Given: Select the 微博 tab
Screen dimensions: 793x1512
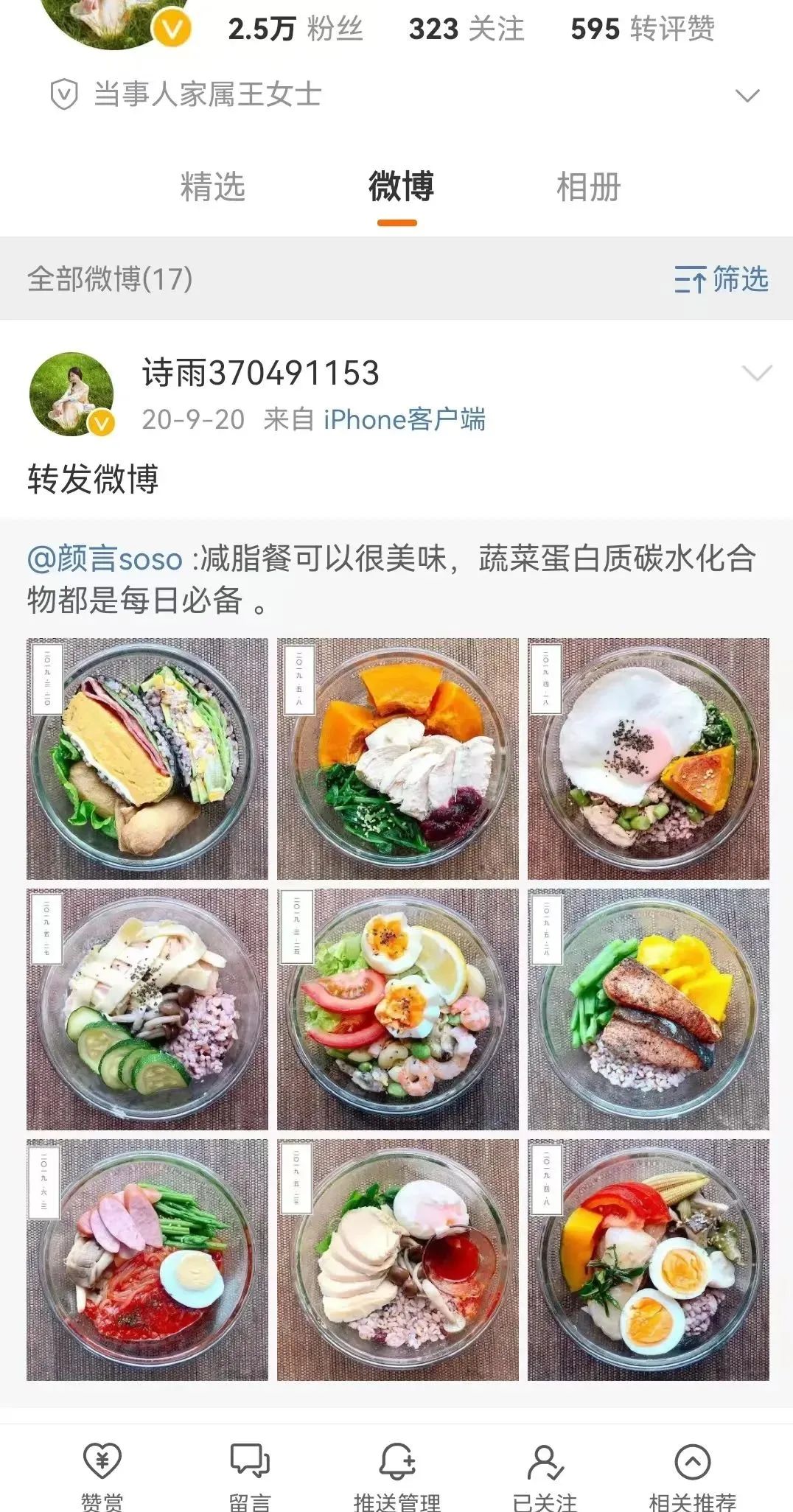Looking at the screenshot, I should (x=400, y=186).
